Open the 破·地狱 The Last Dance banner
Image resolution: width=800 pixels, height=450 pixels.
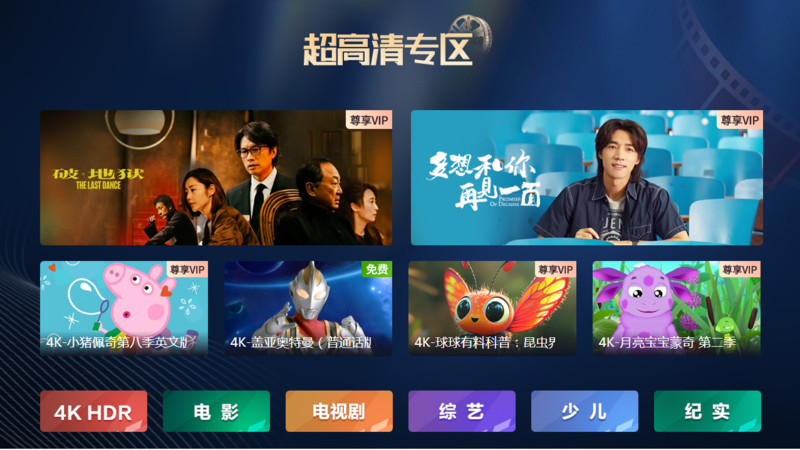click(215, 178)
